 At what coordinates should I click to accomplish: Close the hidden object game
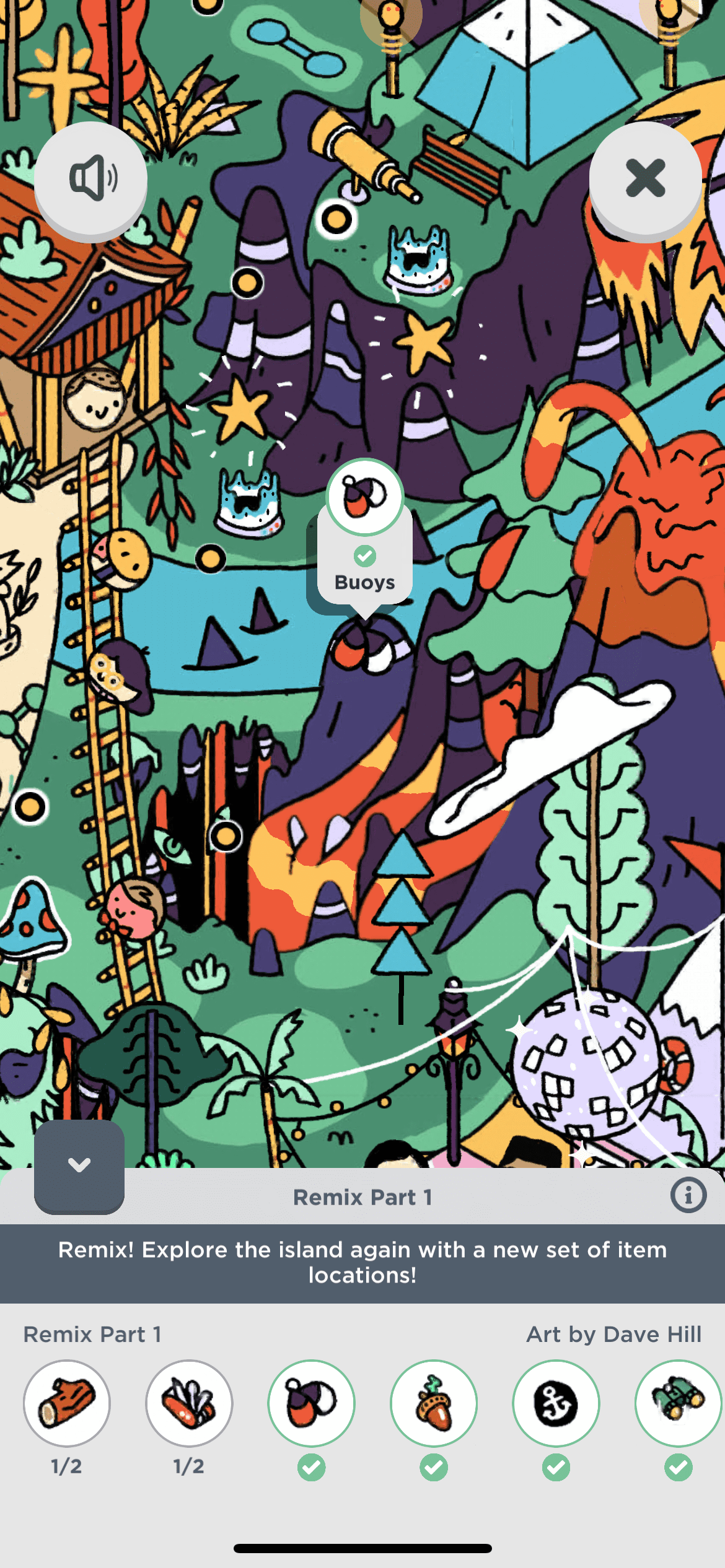click(645, 178)
